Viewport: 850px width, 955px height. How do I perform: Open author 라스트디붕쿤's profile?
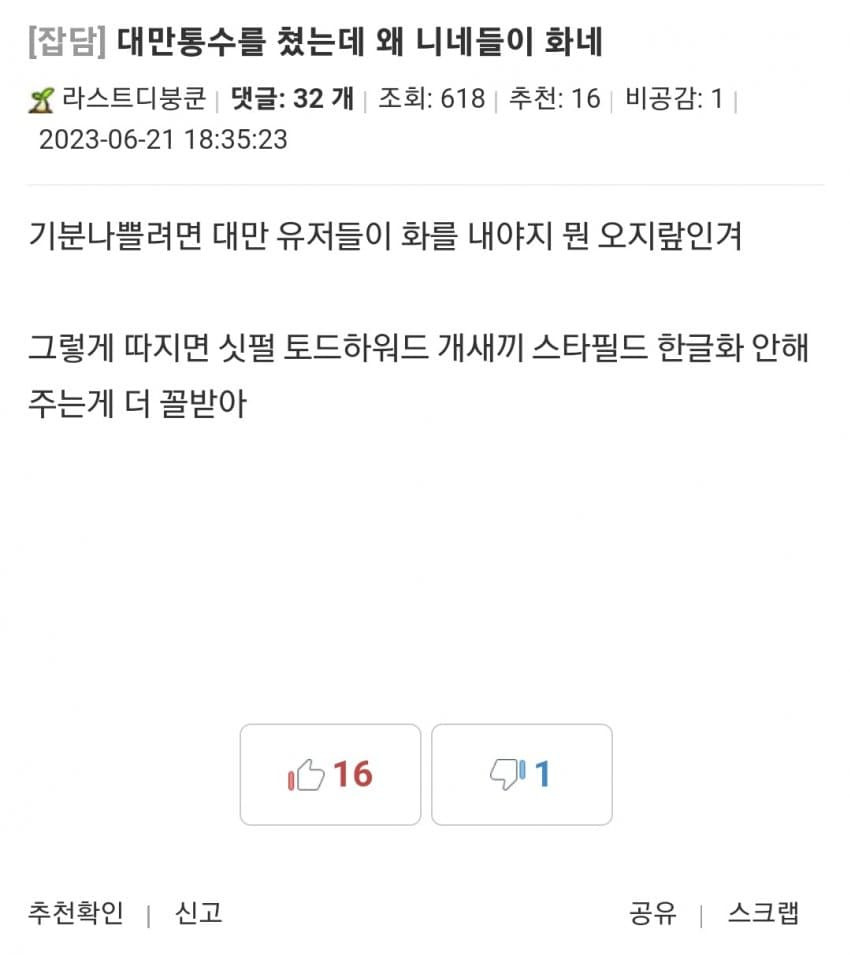[132, 98]
